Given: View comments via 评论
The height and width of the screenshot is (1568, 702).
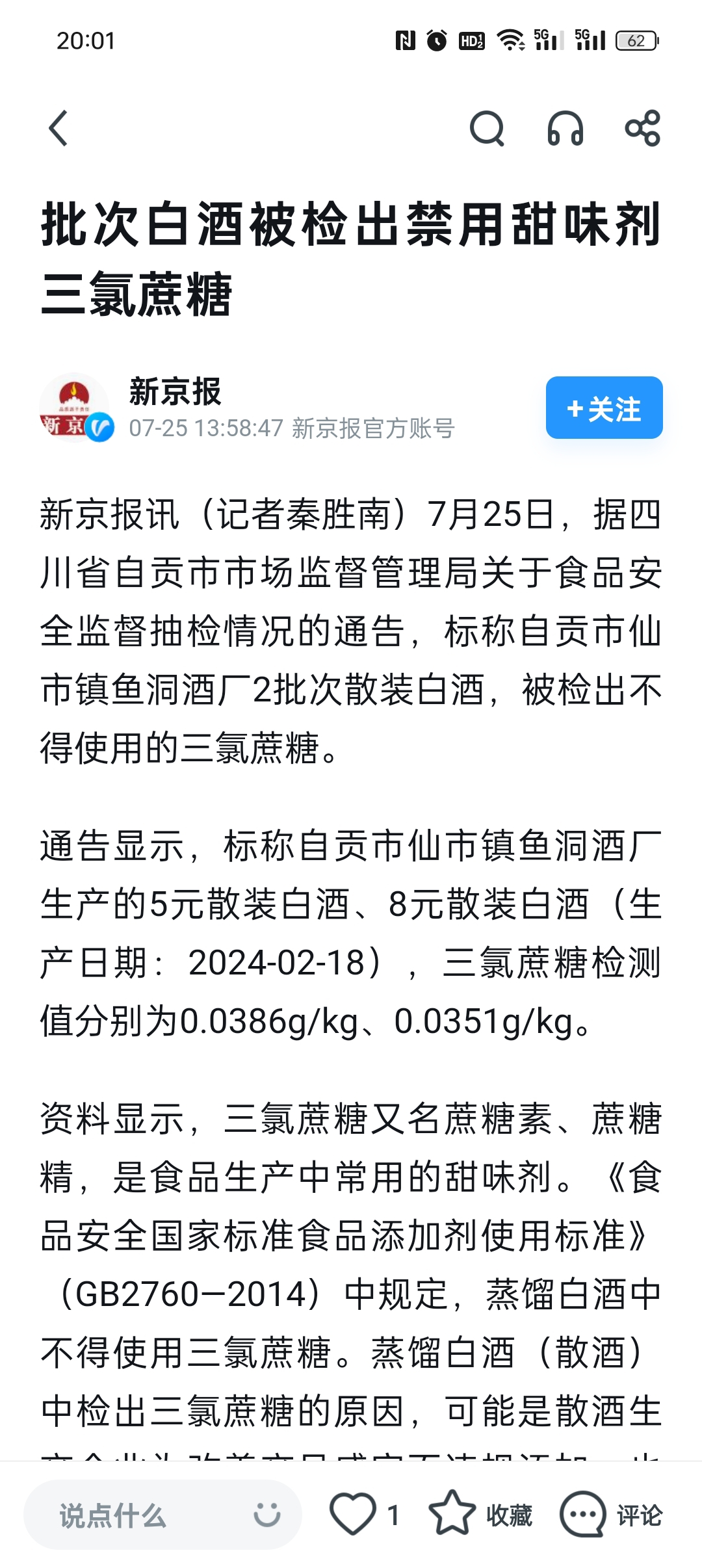Looking at the screenshot, I should [610, 1515].
